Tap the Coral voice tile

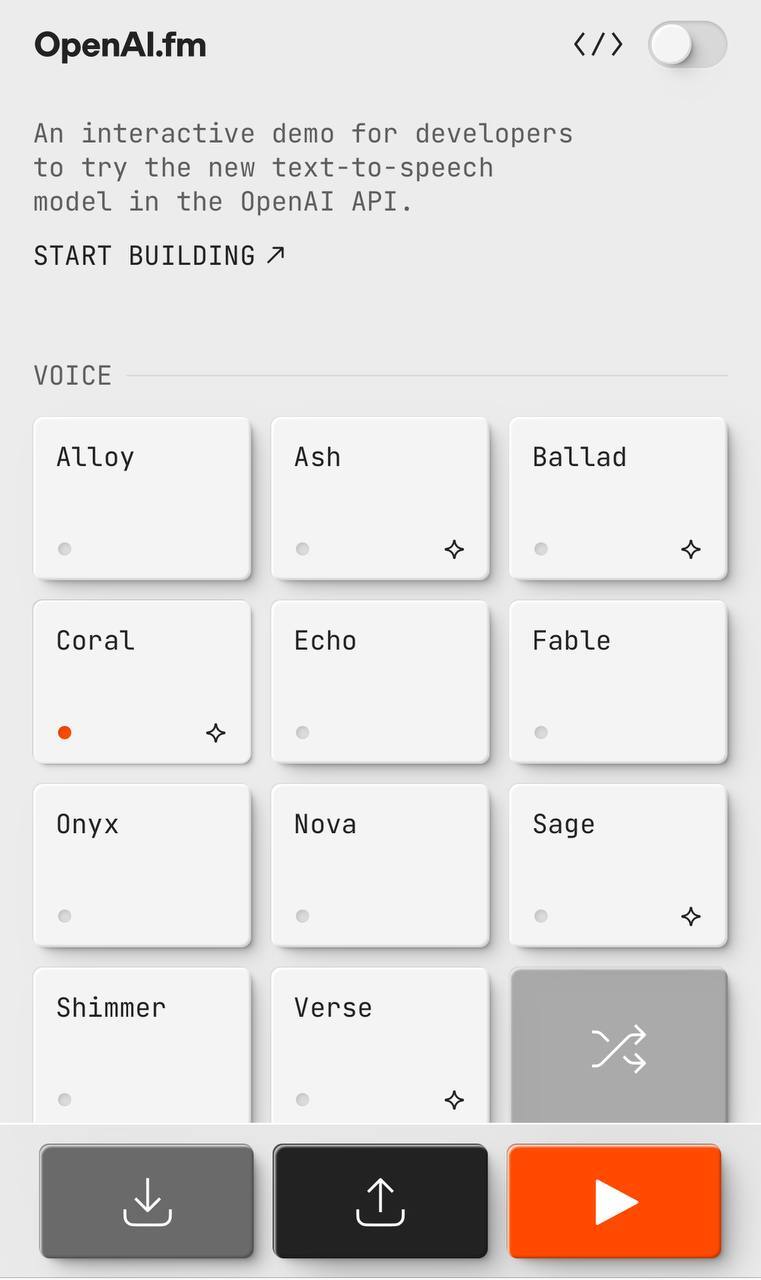click(x=142, y=682)
